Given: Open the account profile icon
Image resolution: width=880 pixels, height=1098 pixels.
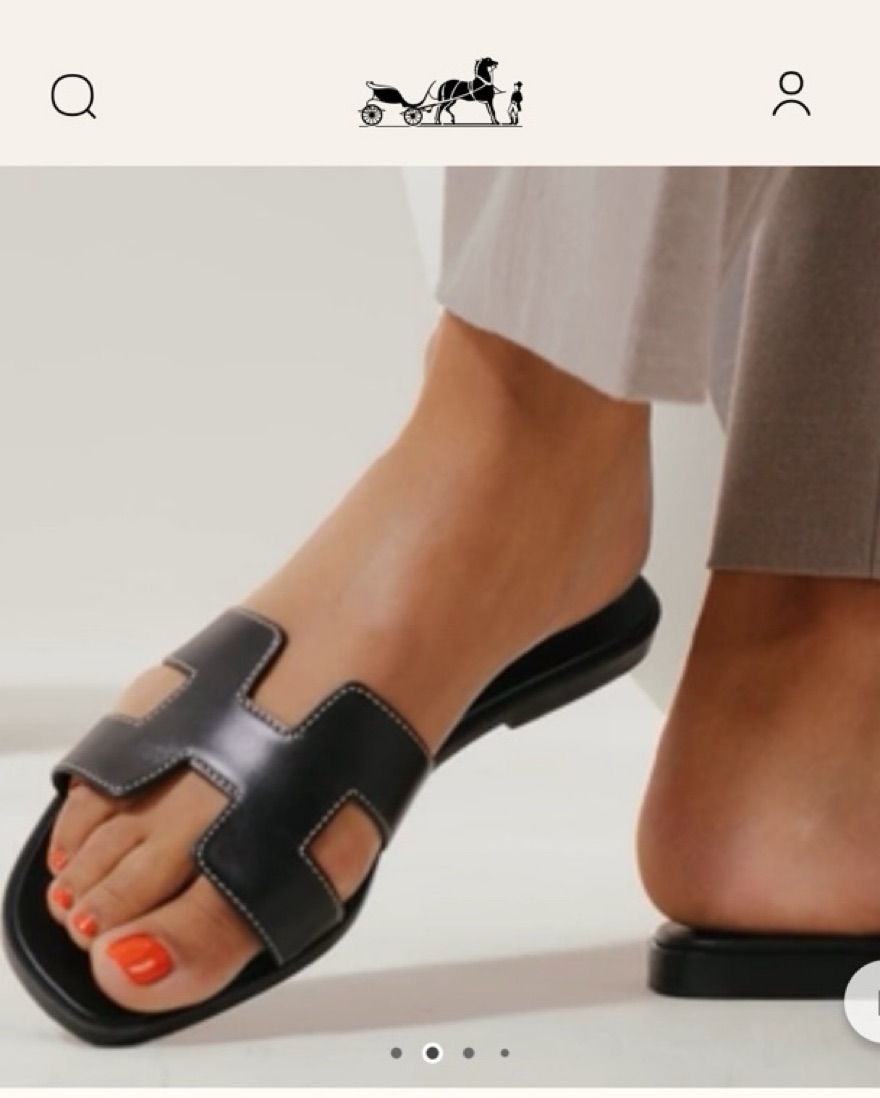Looking at the screenshot, I should point(791,94).
